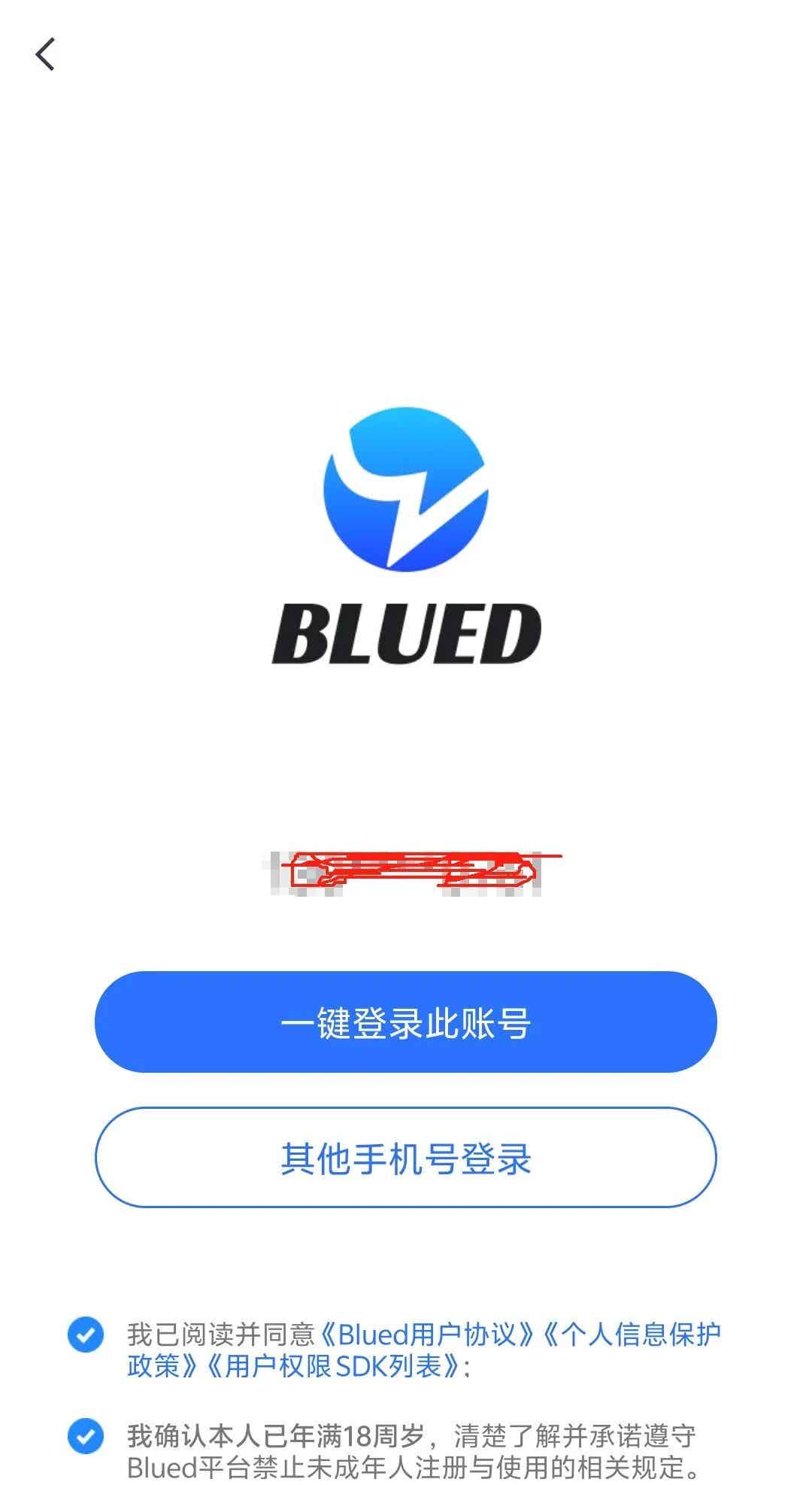Choose 其他手机号登录 option
The image size is (812, 1485).
pos(406,1157)
